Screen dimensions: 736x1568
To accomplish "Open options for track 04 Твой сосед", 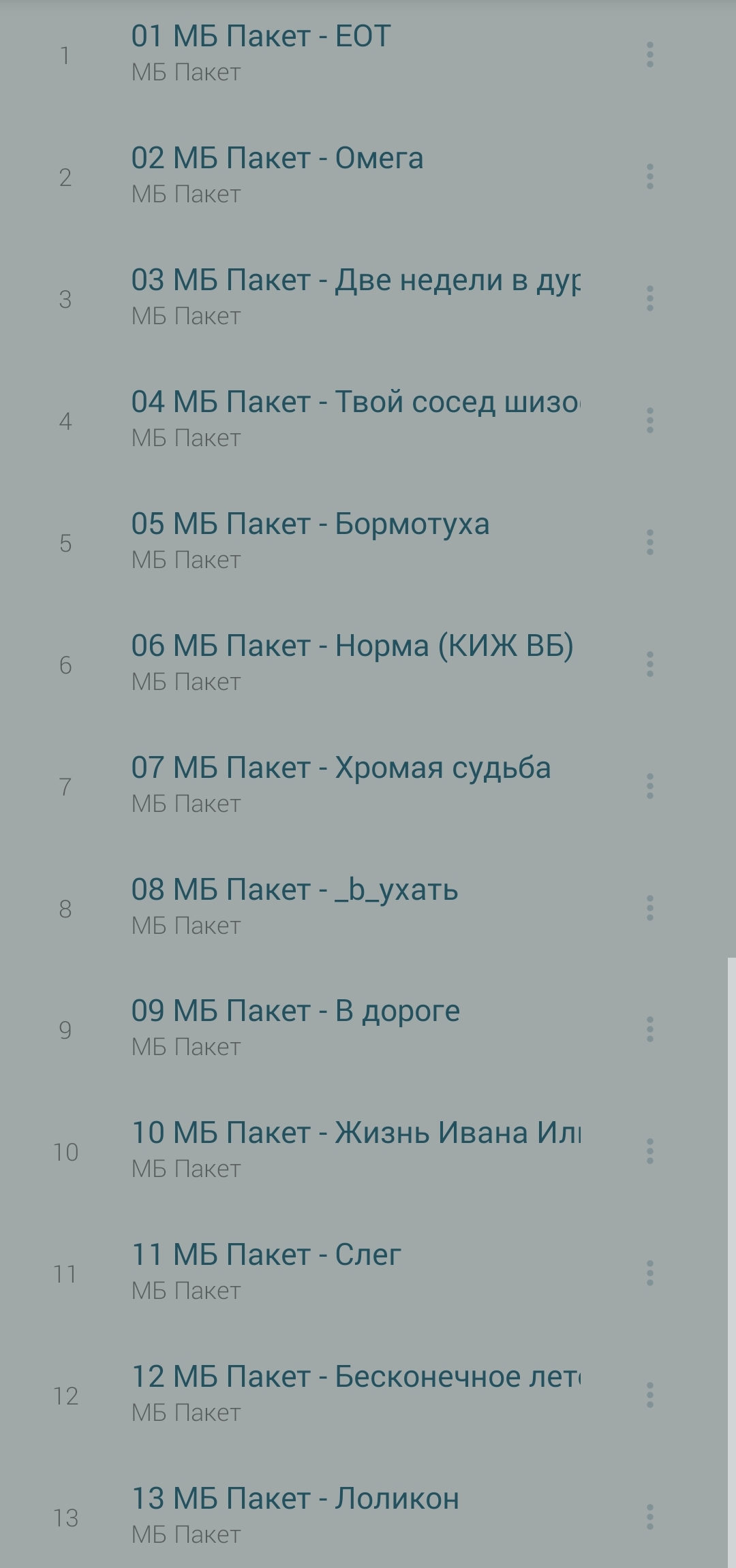I will click(x=649, y=420).
